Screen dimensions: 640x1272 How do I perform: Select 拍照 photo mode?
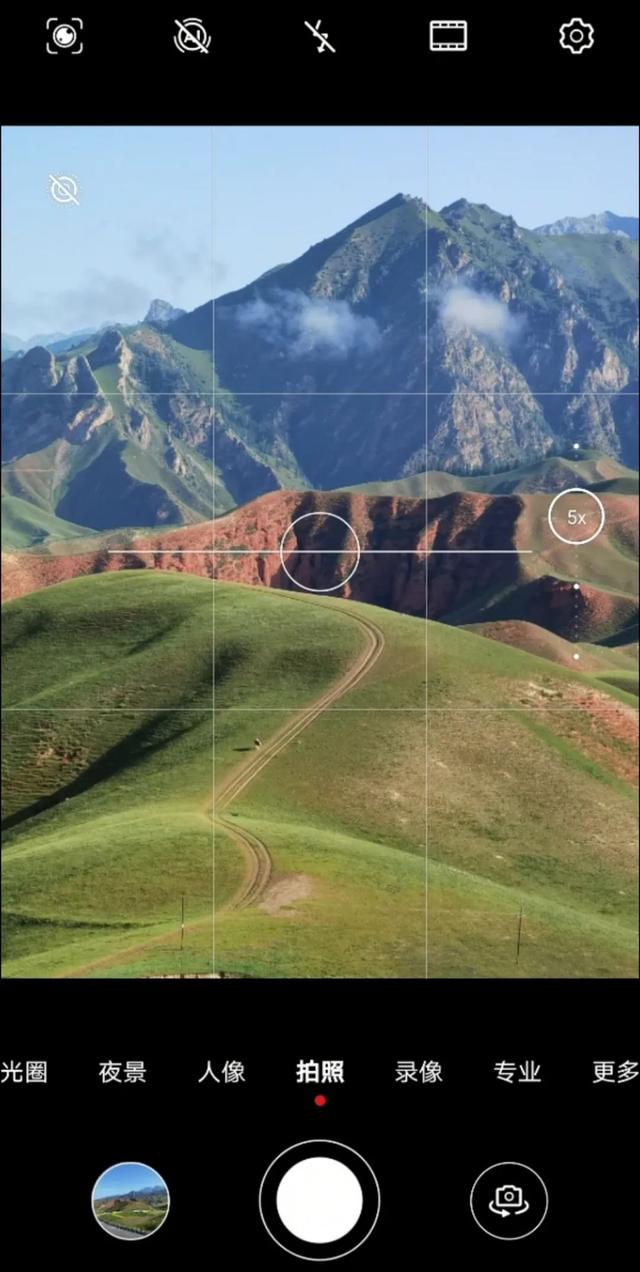click(x=320, y=1073)
